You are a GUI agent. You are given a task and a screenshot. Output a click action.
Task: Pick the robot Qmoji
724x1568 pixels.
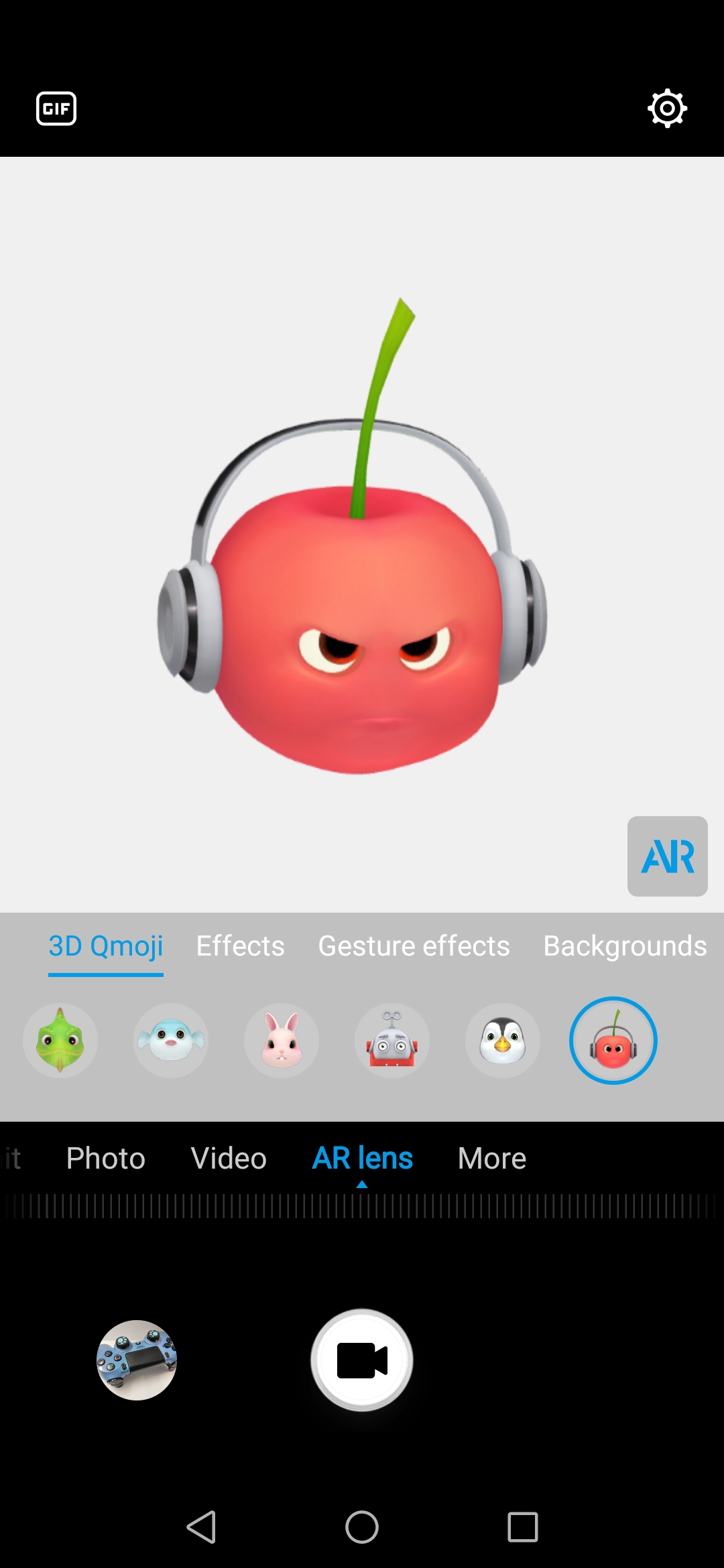[x=392, y=1041]
